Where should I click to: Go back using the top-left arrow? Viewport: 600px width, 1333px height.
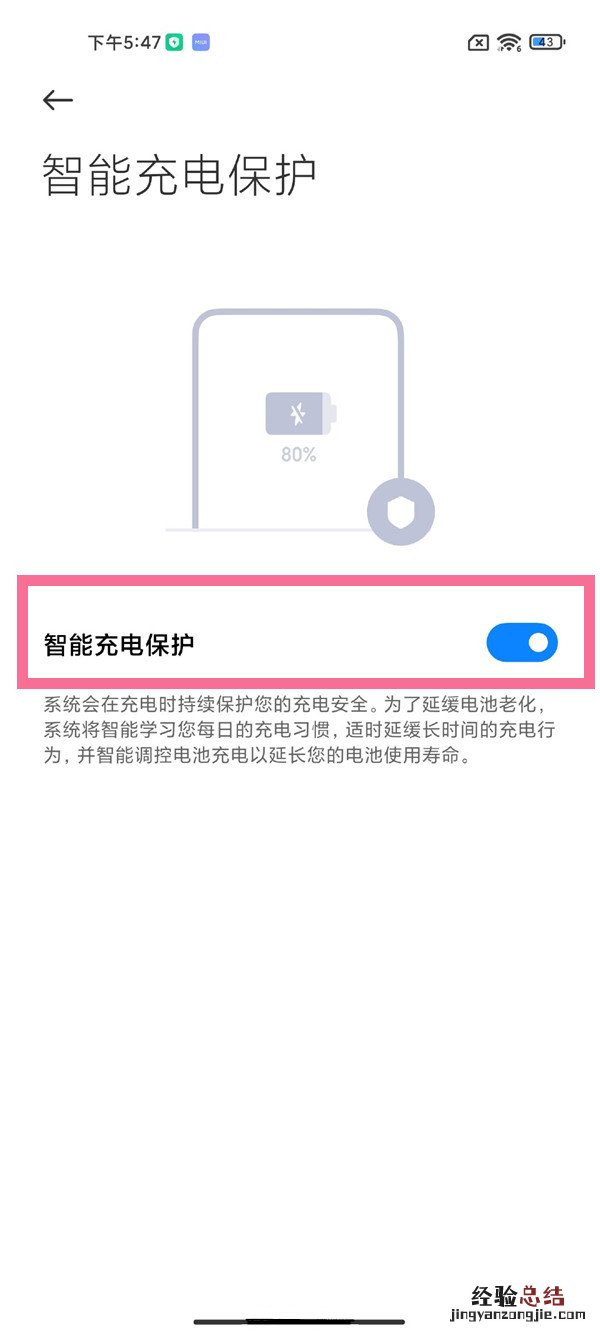pos(58,100)
